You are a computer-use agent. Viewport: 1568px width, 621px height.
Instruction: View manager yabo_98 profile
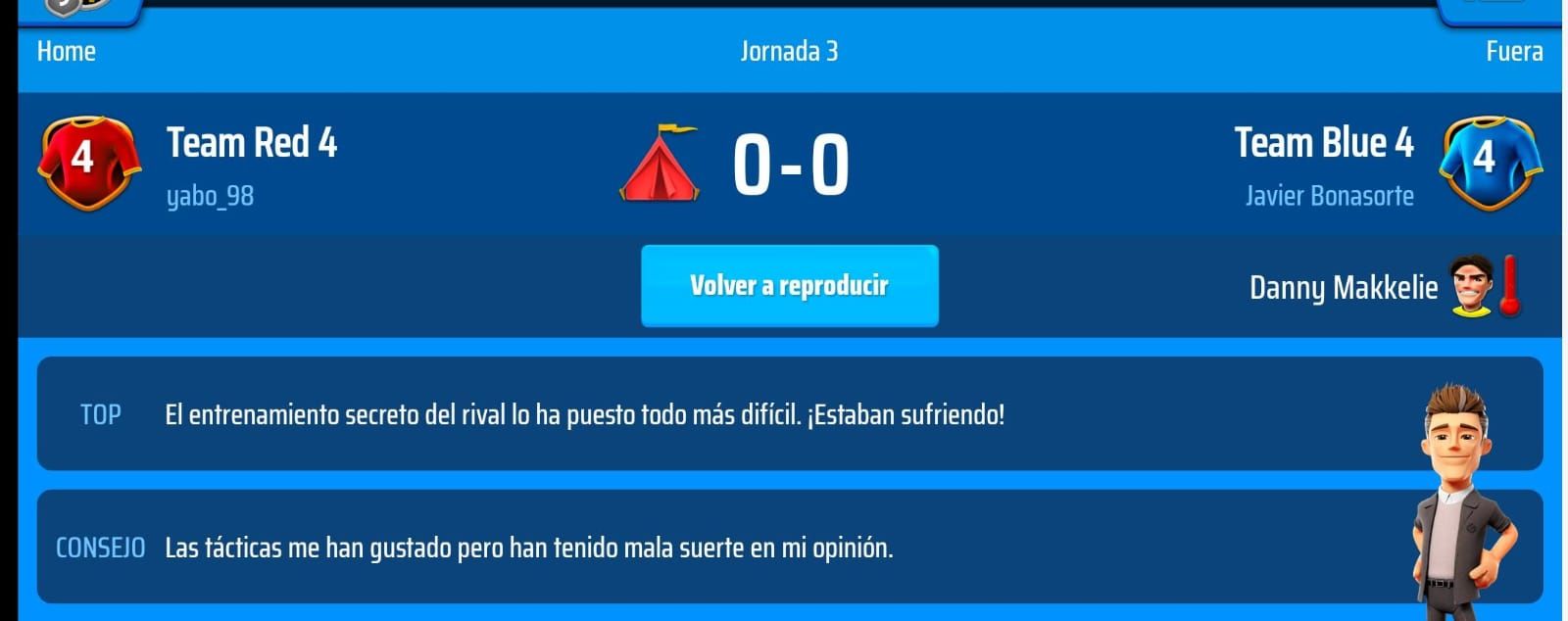210,196
